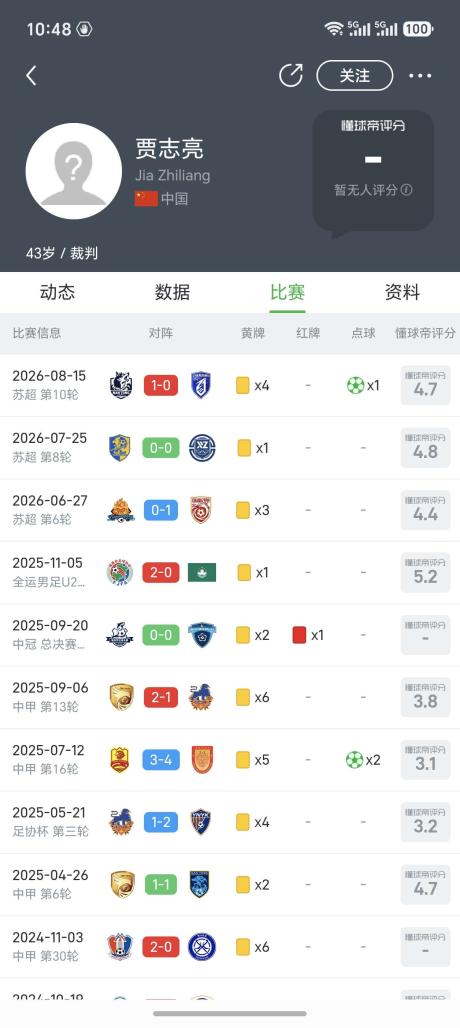Switch to the 动态 tab
Screen dimensions: 460x1028
[x=58, y=292]
